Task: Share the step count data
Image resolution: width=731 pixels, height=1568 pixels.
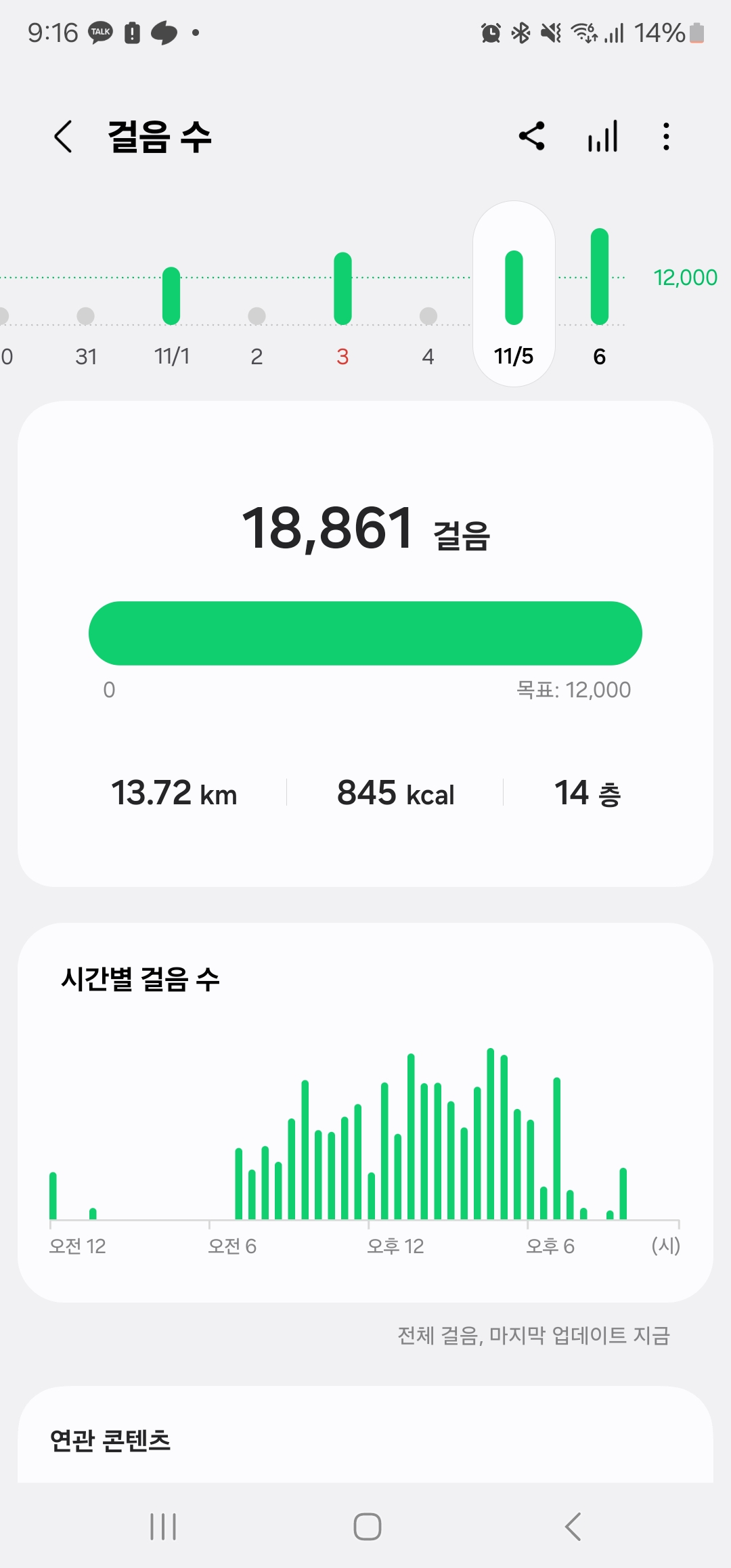Action: point(532,136)
